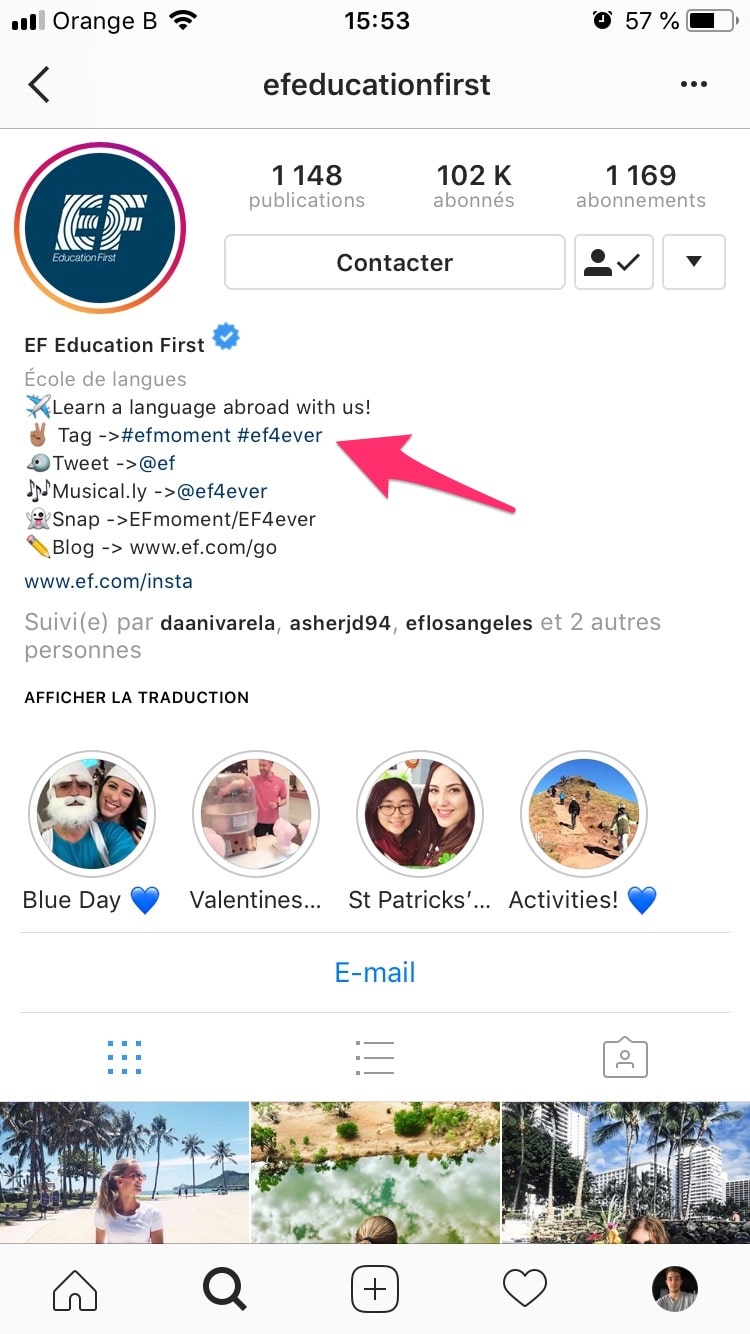Open the Valentines story highlight
Screen dimensions: 750x1334
[256, 814]
